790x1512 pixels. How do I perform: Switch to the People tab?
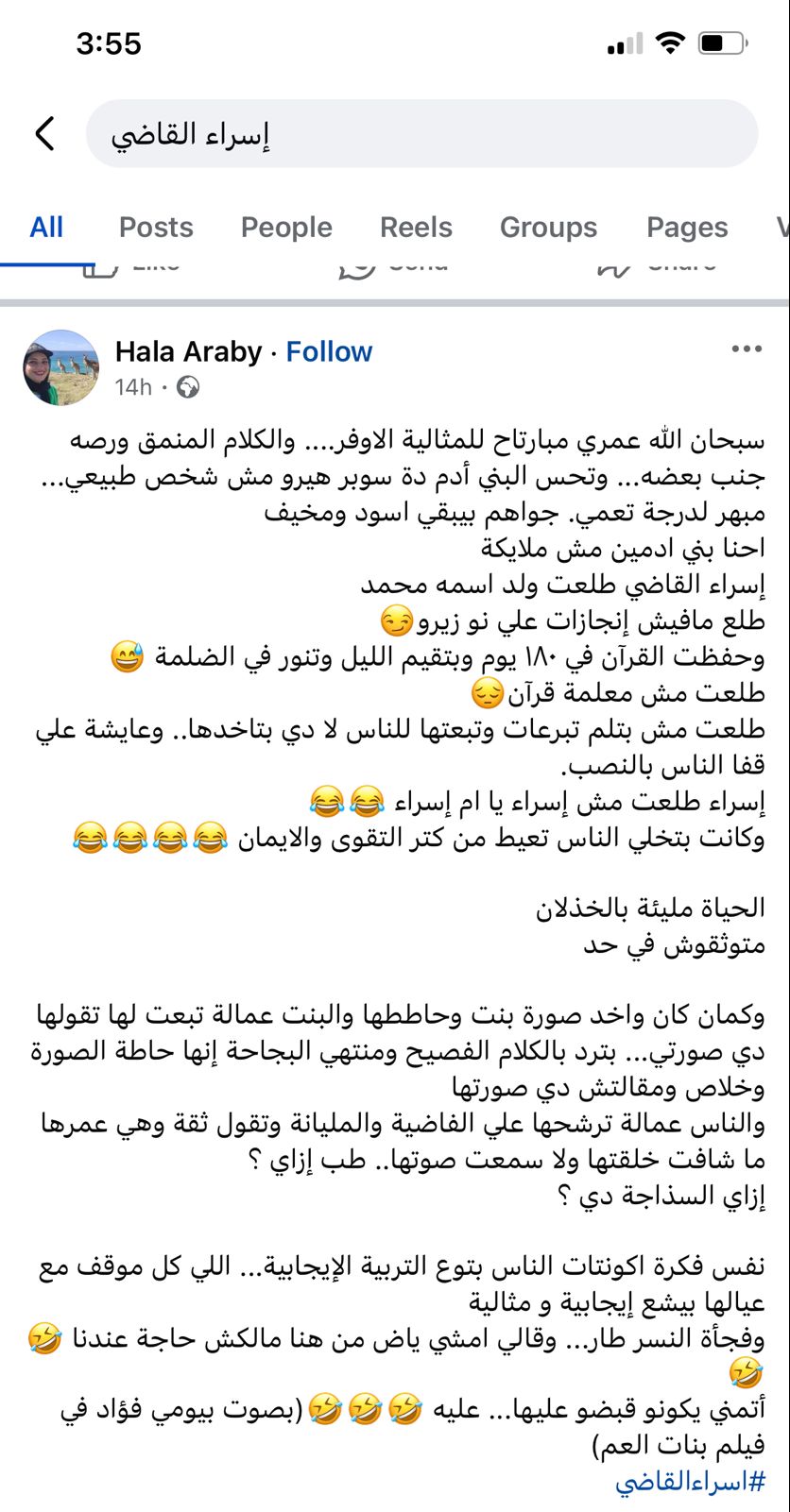286,228
